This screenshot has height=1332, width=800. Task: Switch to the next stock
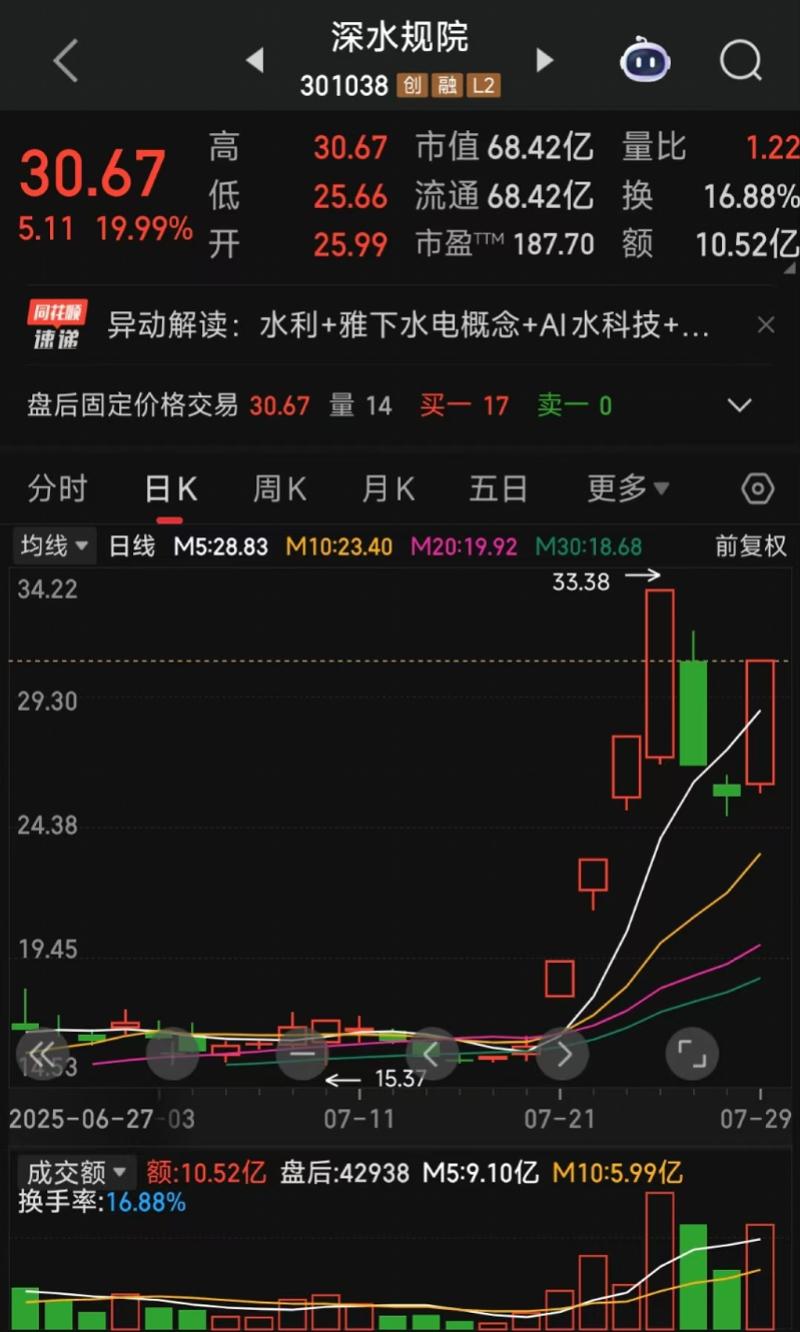click(x=544, y=61)
